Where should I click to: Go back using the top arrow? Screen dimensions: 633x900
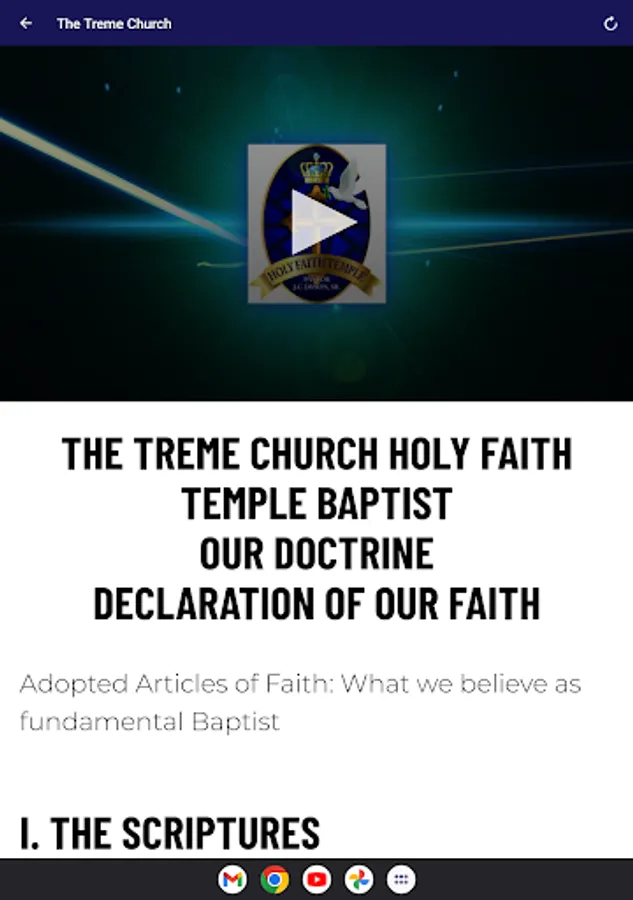coord(26,23)
